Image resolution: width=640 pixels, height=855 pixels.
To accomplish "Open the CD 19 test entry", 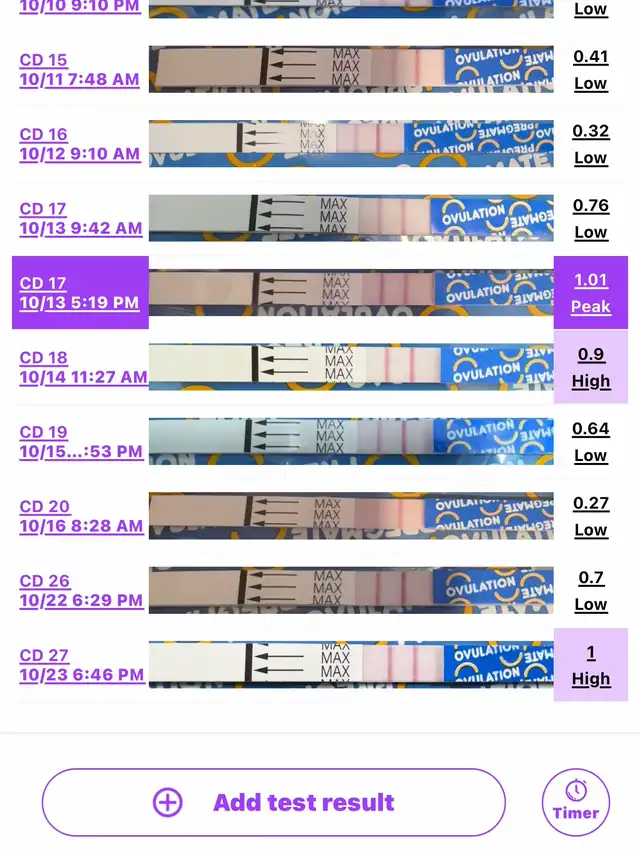I will pos(81,442).
